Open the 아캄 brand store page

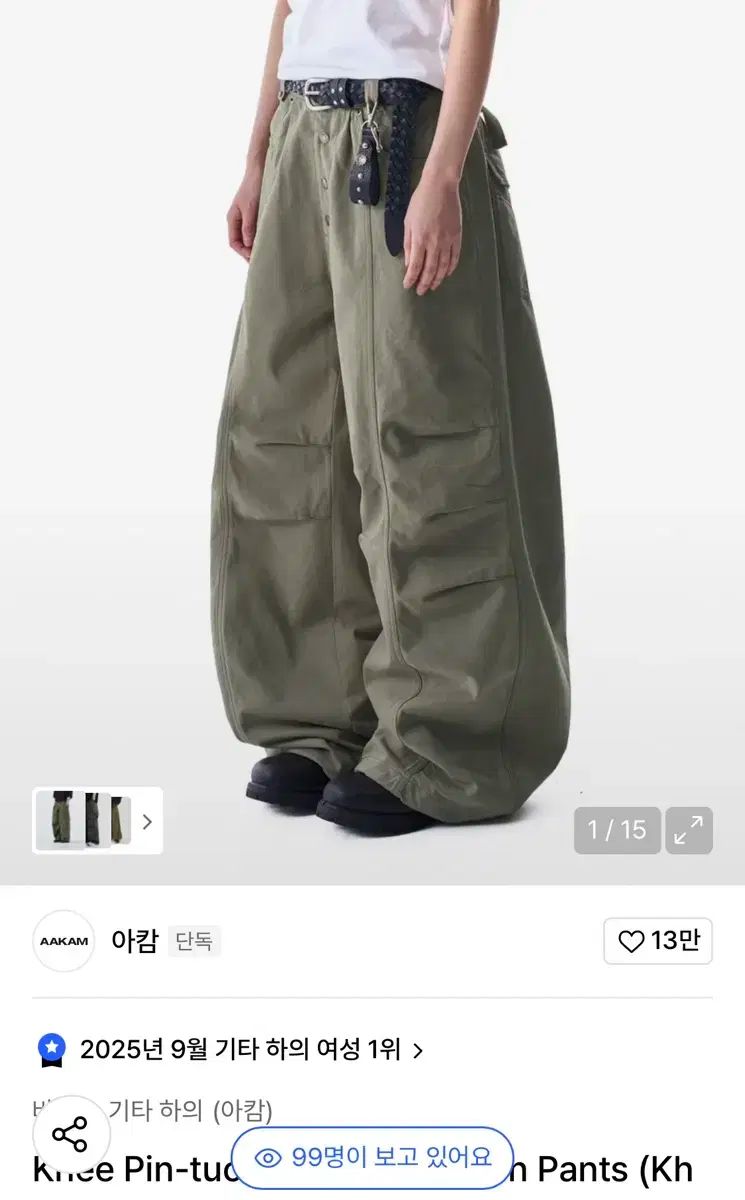point(137,941)
